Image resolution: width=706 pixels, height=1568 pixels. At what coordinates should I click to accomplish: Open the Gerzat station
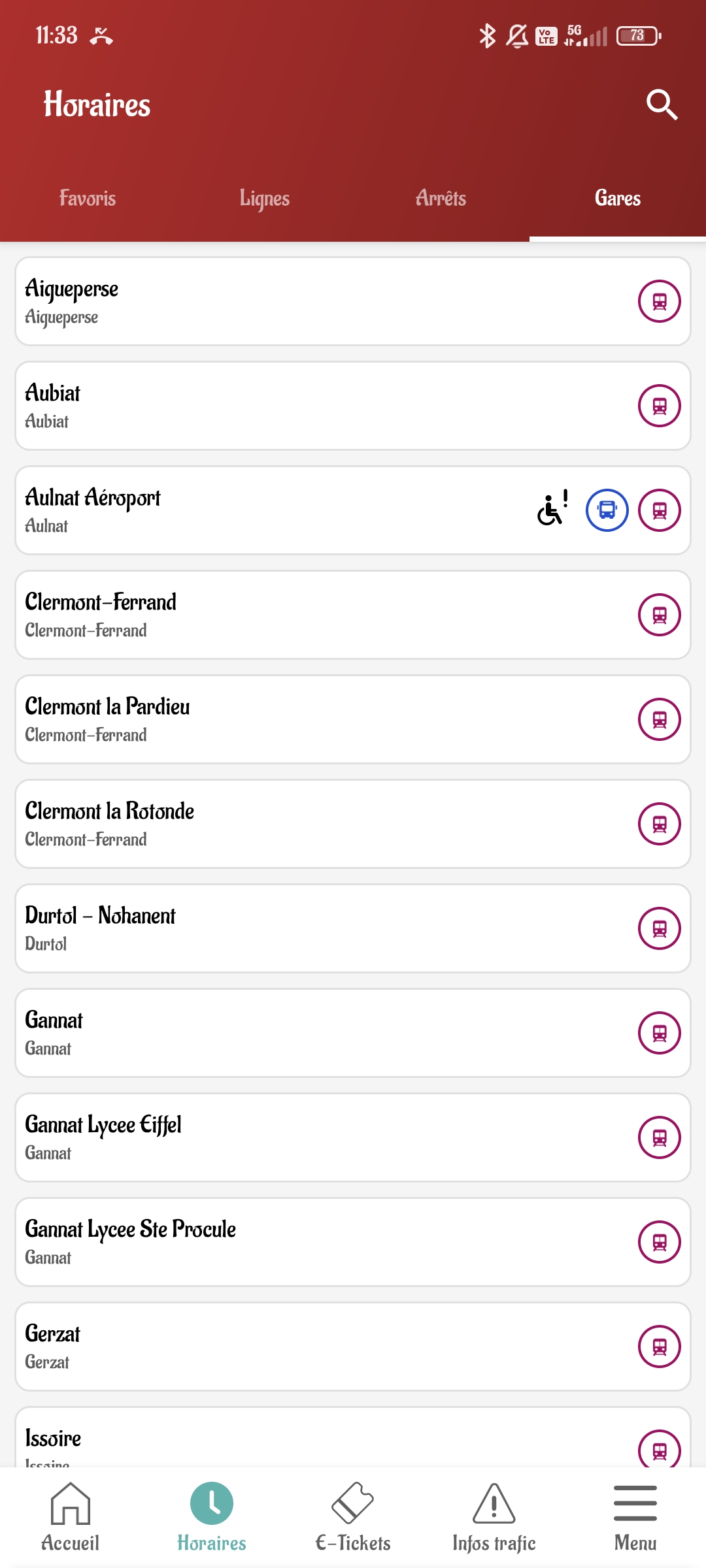353,1347
